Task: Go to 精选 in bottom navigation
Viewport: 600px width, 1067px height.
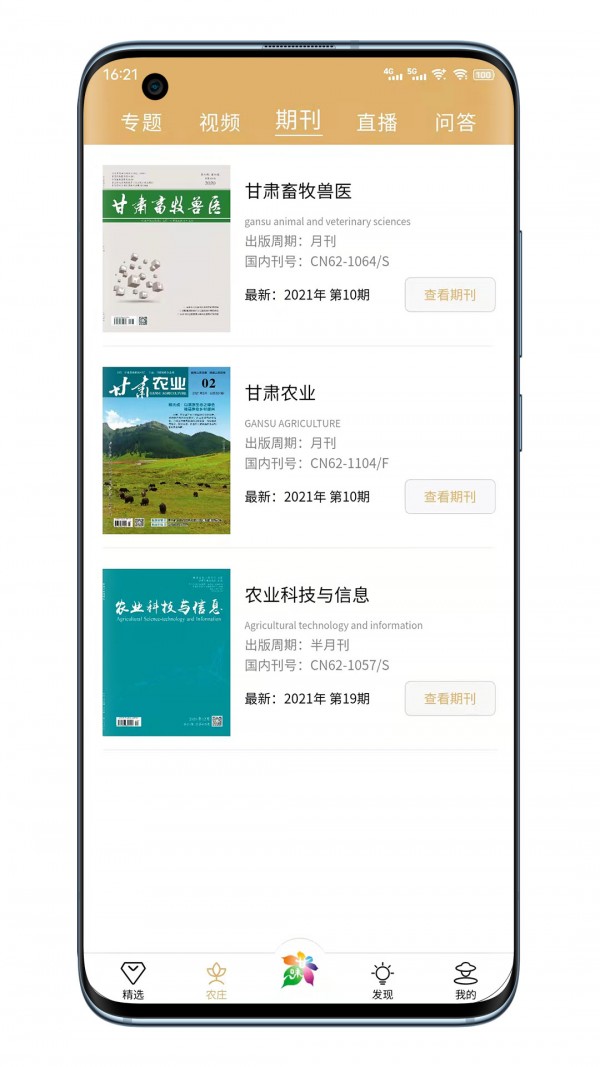Action: [133, 980]
